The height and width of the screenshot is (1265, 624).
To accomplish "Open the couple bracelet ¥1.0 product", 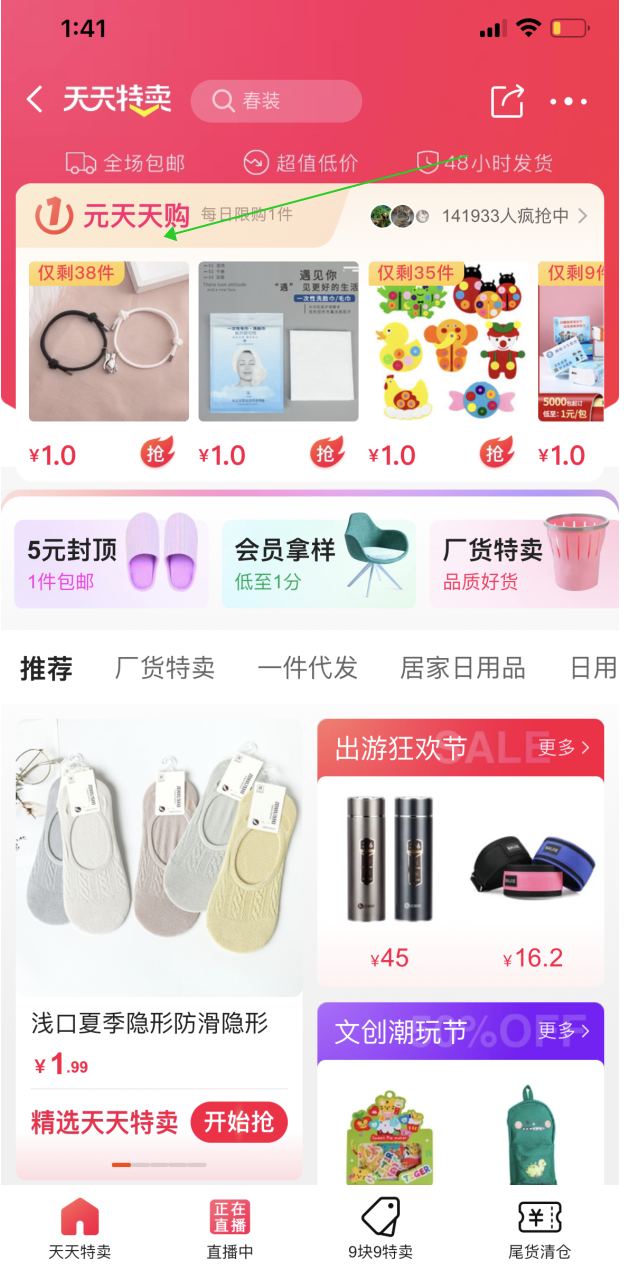I will [x=108, y=342].
